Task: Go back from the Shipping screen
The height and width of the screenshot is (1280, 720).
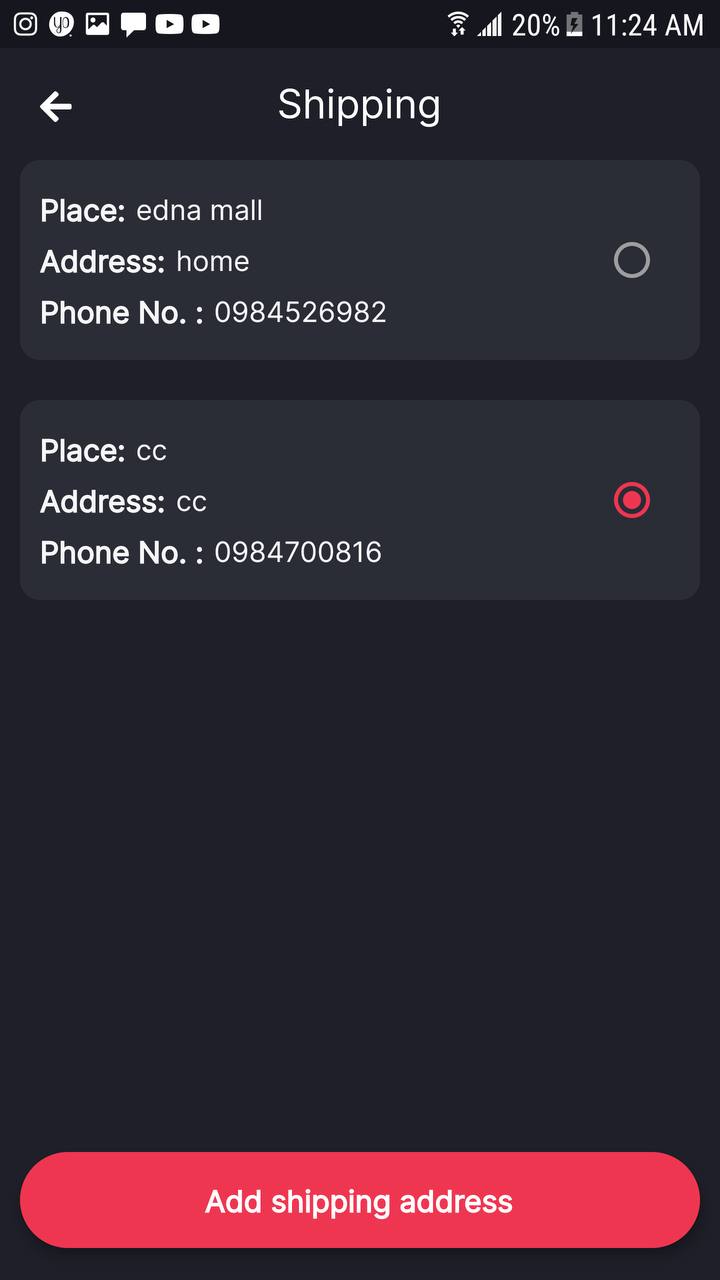Action: (56, 106)
